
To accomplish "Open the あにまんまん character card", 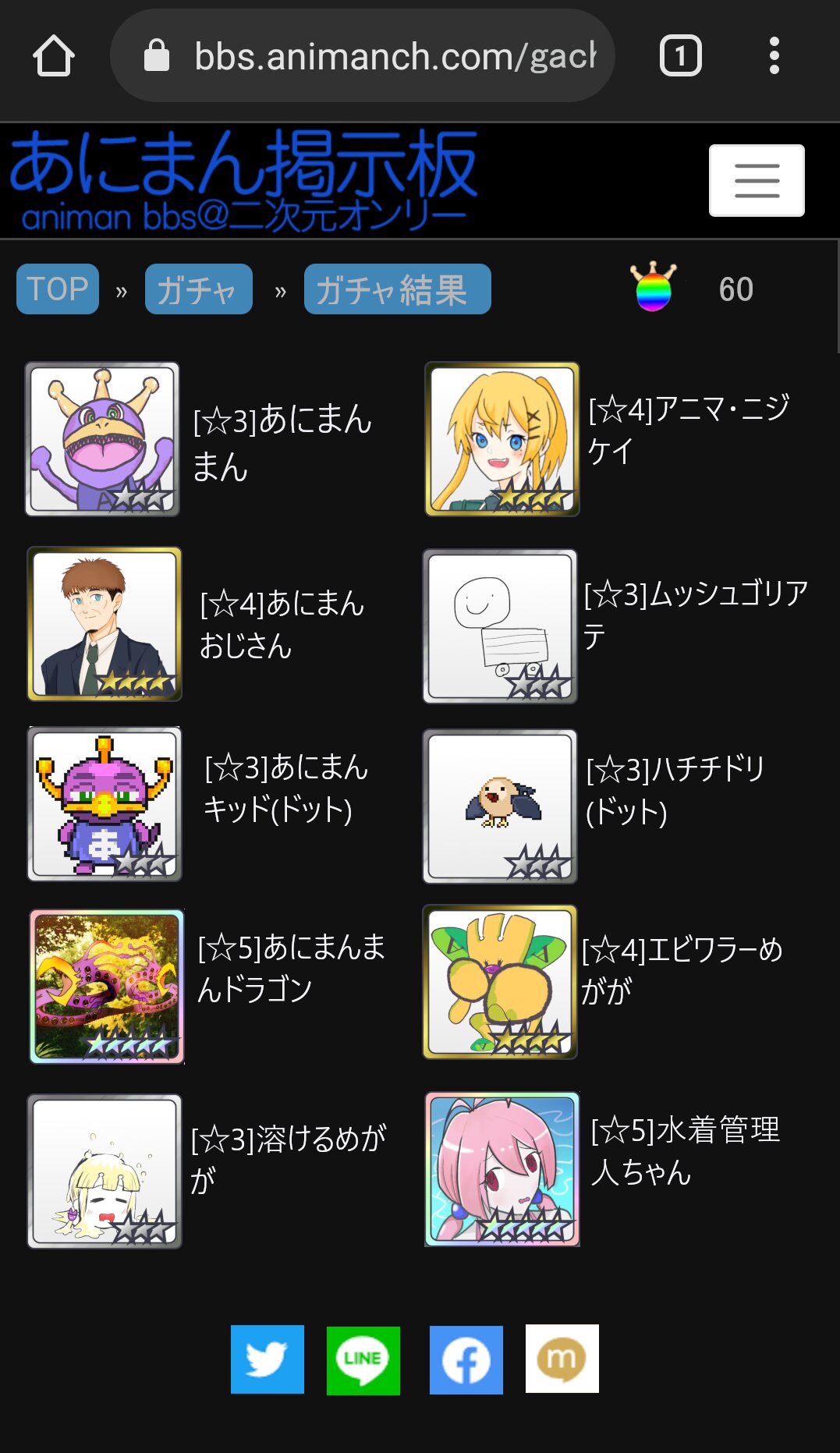I will point(103,439).
